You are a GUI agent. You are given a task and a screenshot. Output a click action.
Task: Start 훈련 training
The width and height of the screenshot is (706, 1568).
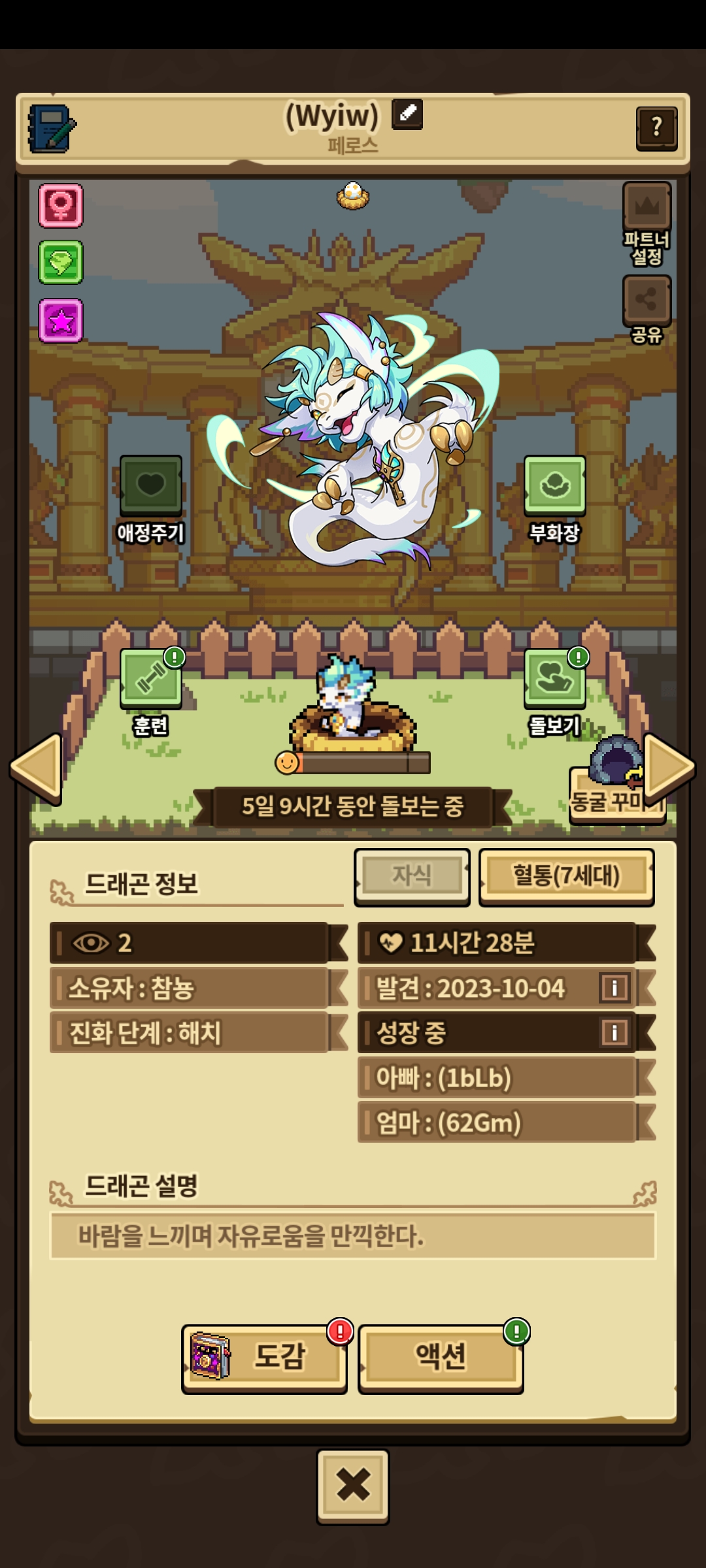(x=151, y=693)
